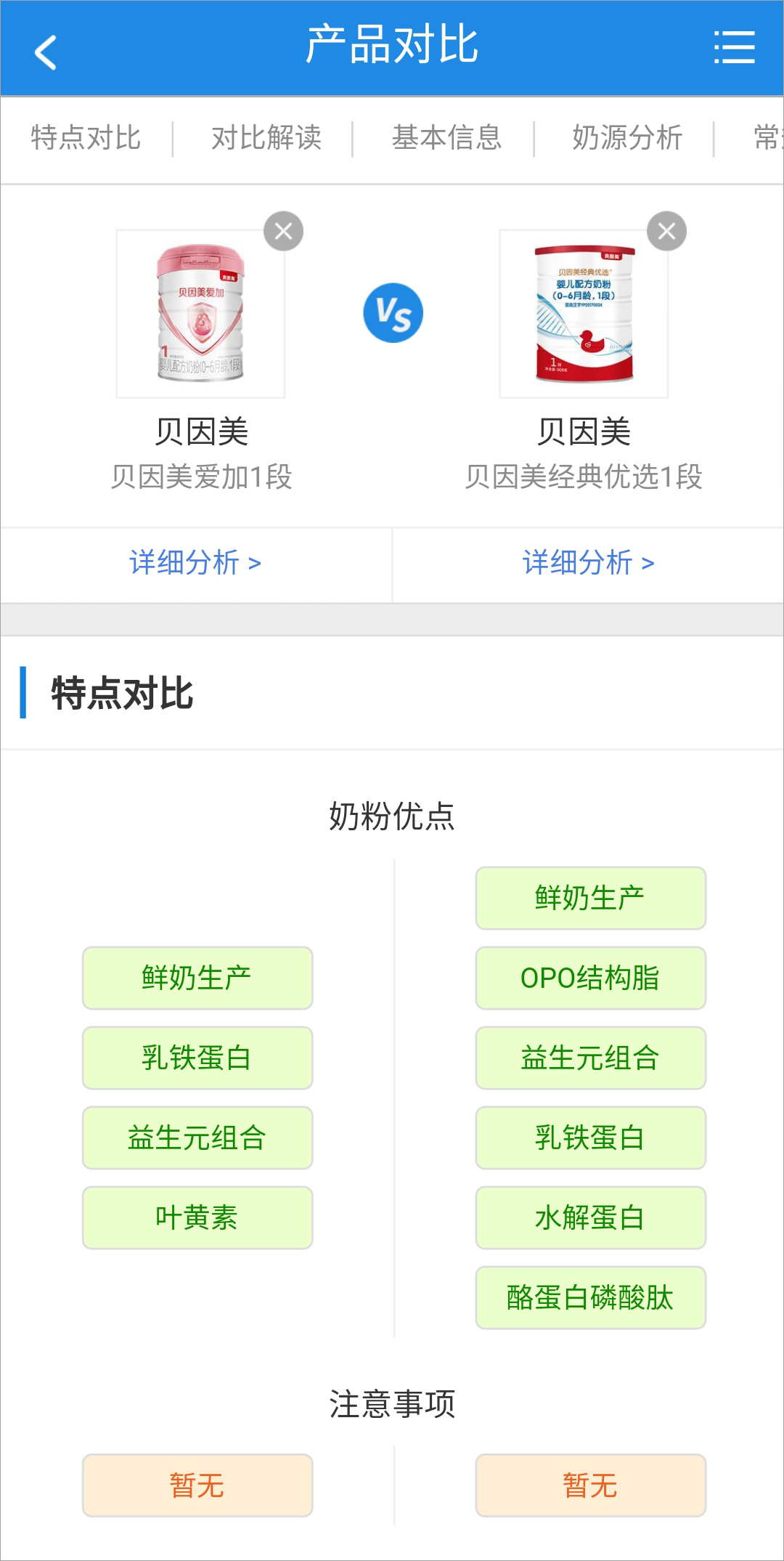Click the 贝因美爱加 product image
The width and height of the screenshot is (784, 1561).
(198, 314)
